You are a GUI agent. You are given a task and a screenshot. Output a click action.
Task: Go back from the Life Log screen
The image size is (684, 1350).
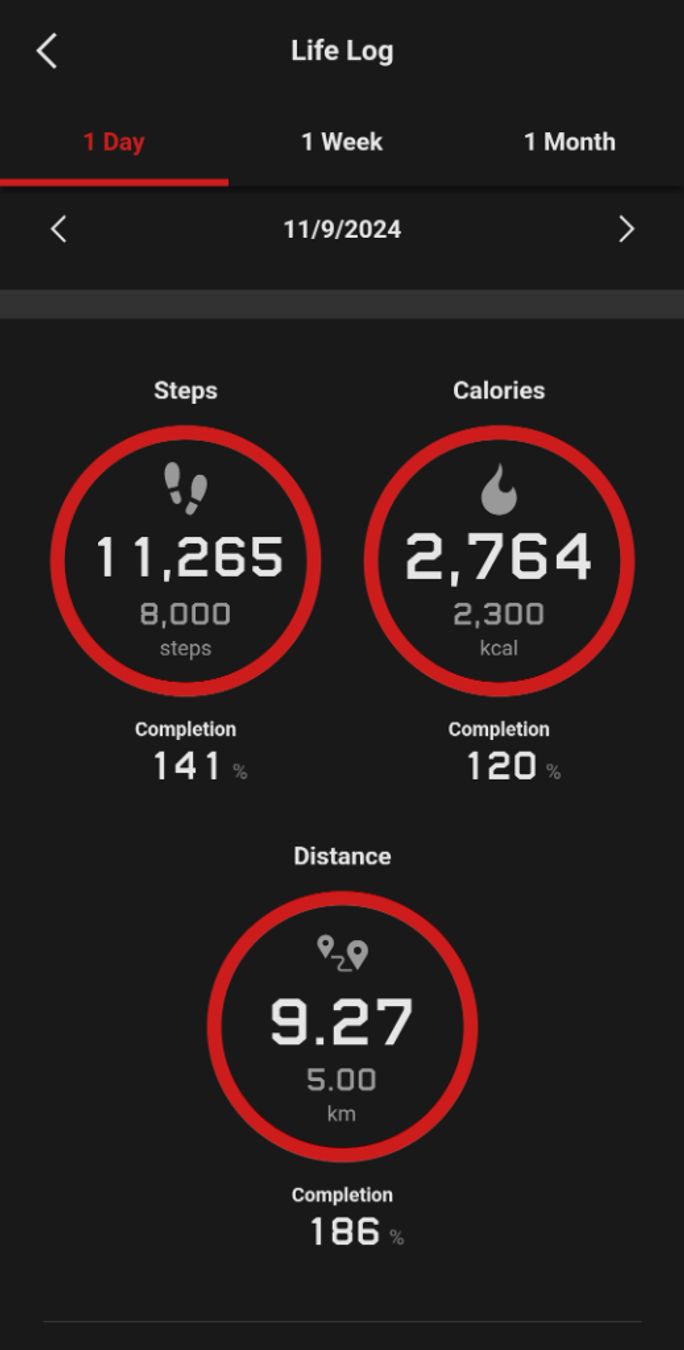(47, 51)
